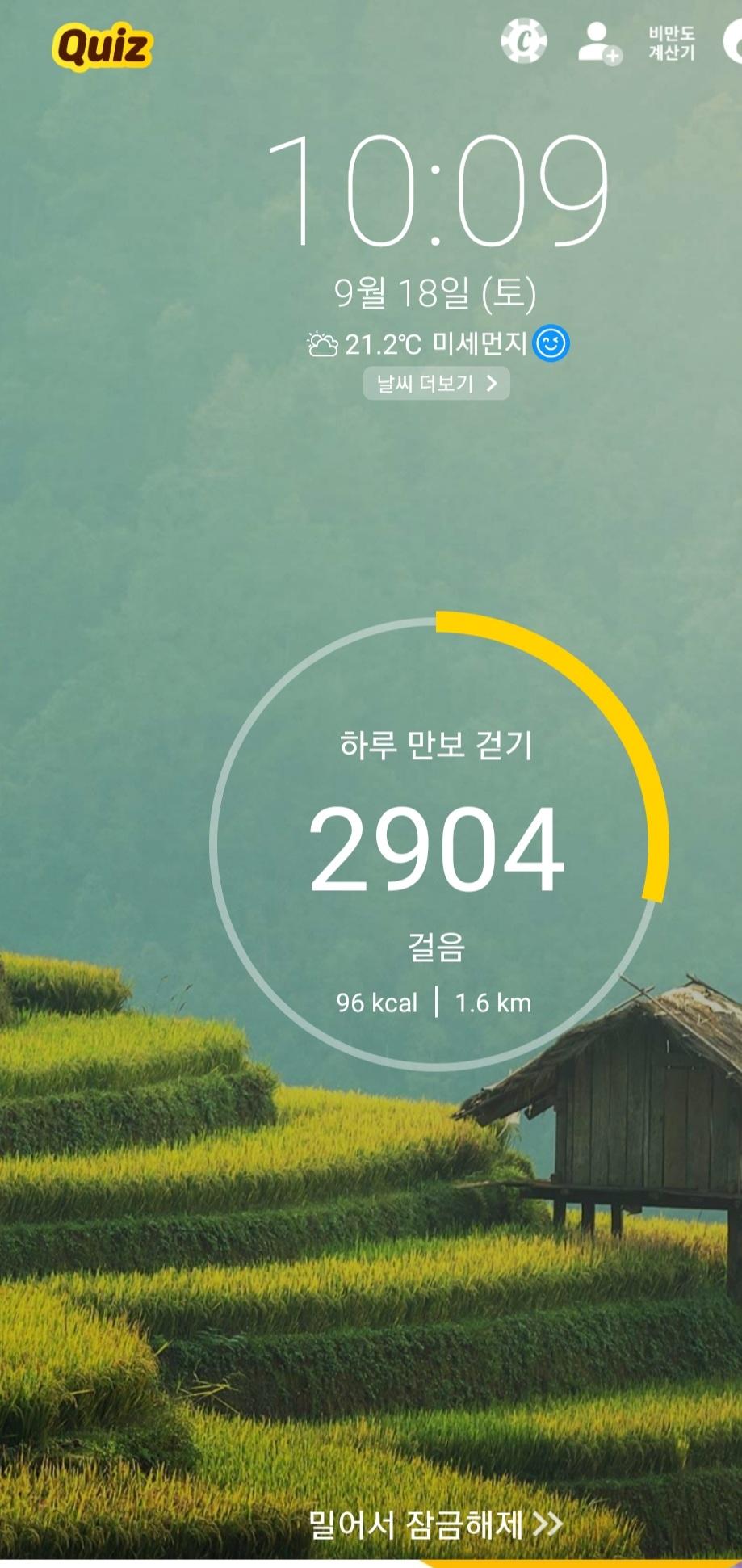Tap the add friend icon

coord(599,43)
